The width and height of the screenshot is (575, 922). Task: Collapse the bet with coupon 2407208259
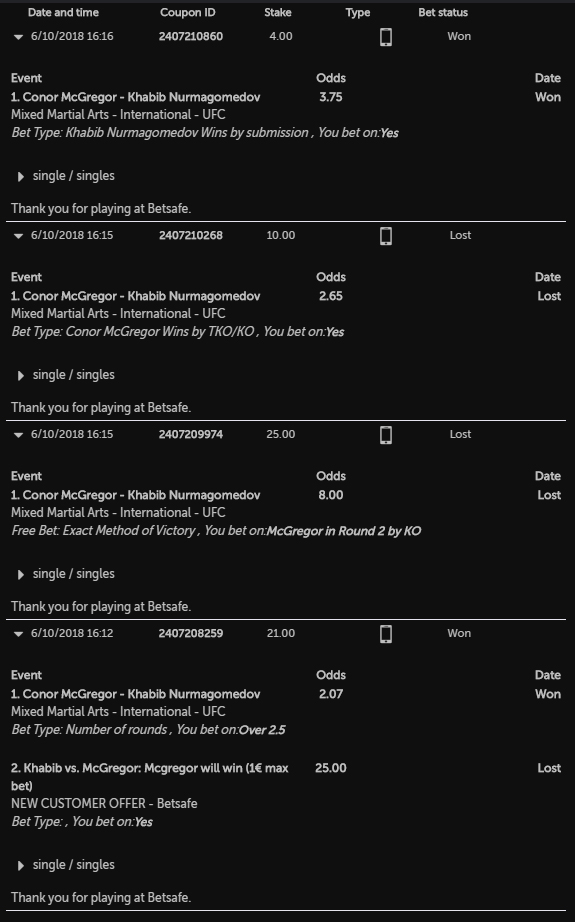pyautogui.click(x=18, y=634)
